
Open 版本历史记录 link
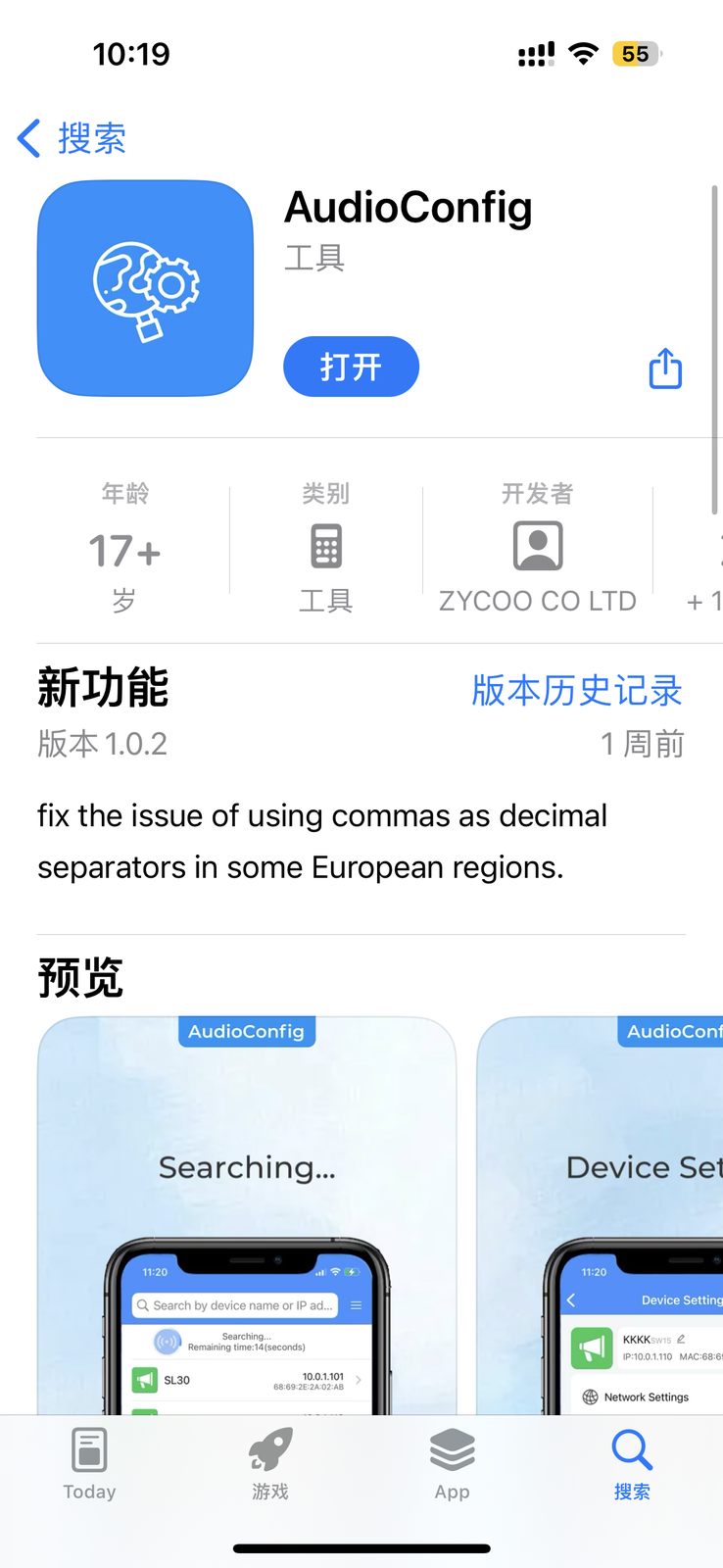pyautogui.click(x=577, y=690)
